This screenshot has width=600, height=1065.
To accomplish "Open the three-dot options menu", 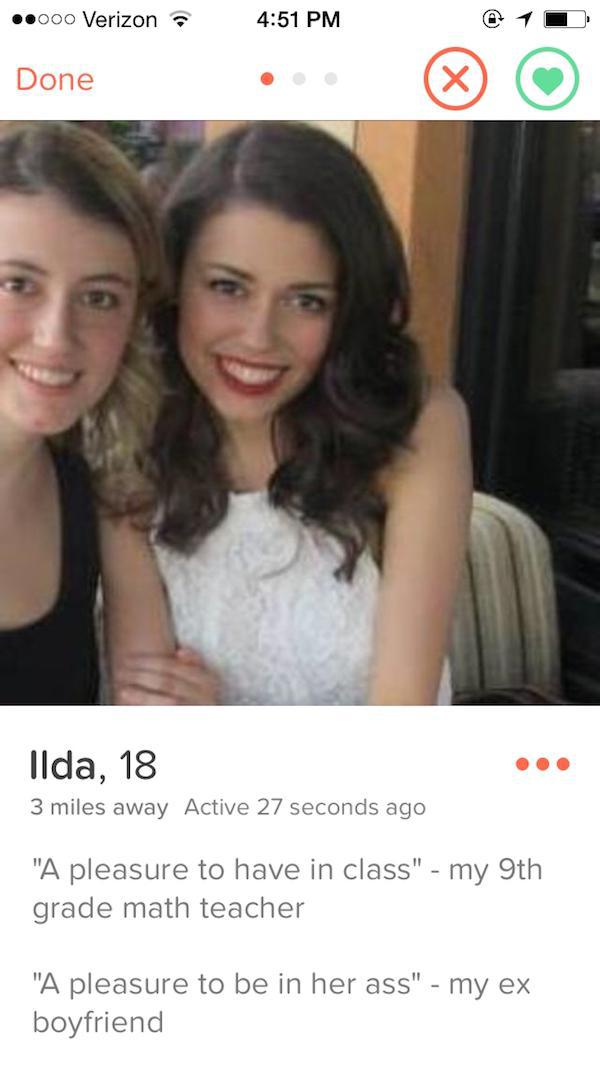I will [542, 765].
